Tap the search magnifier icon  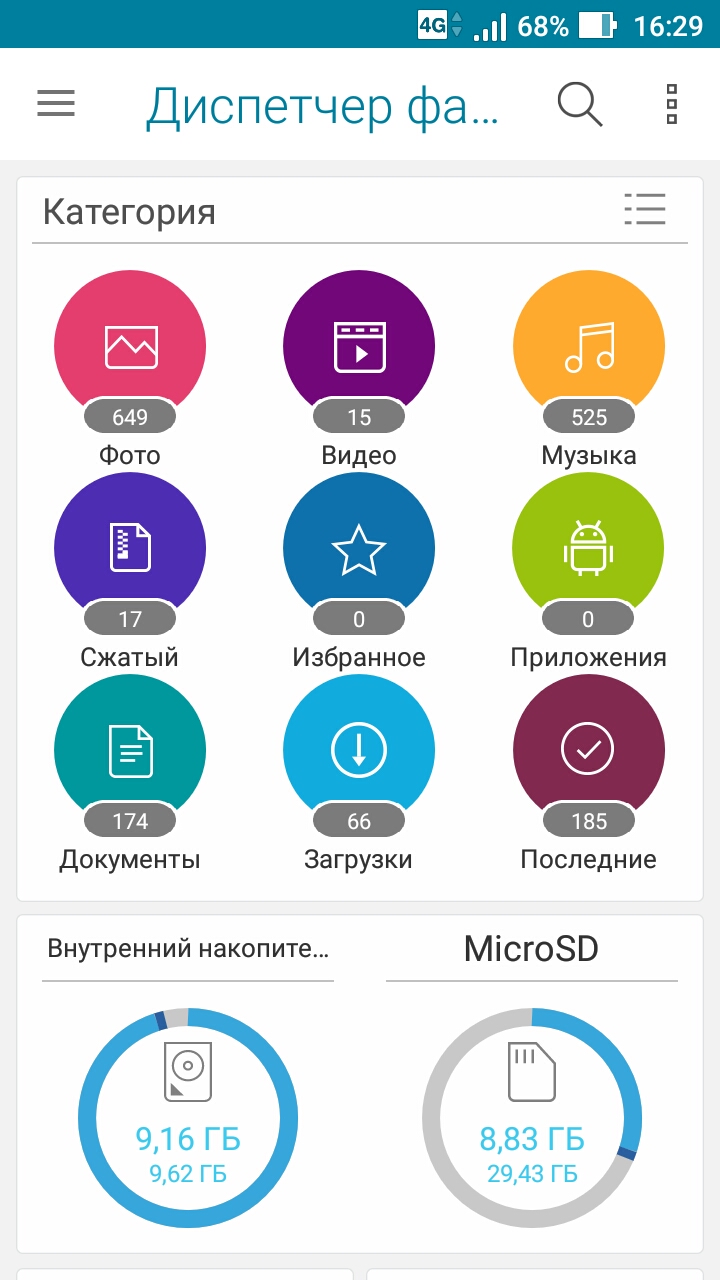580,103
